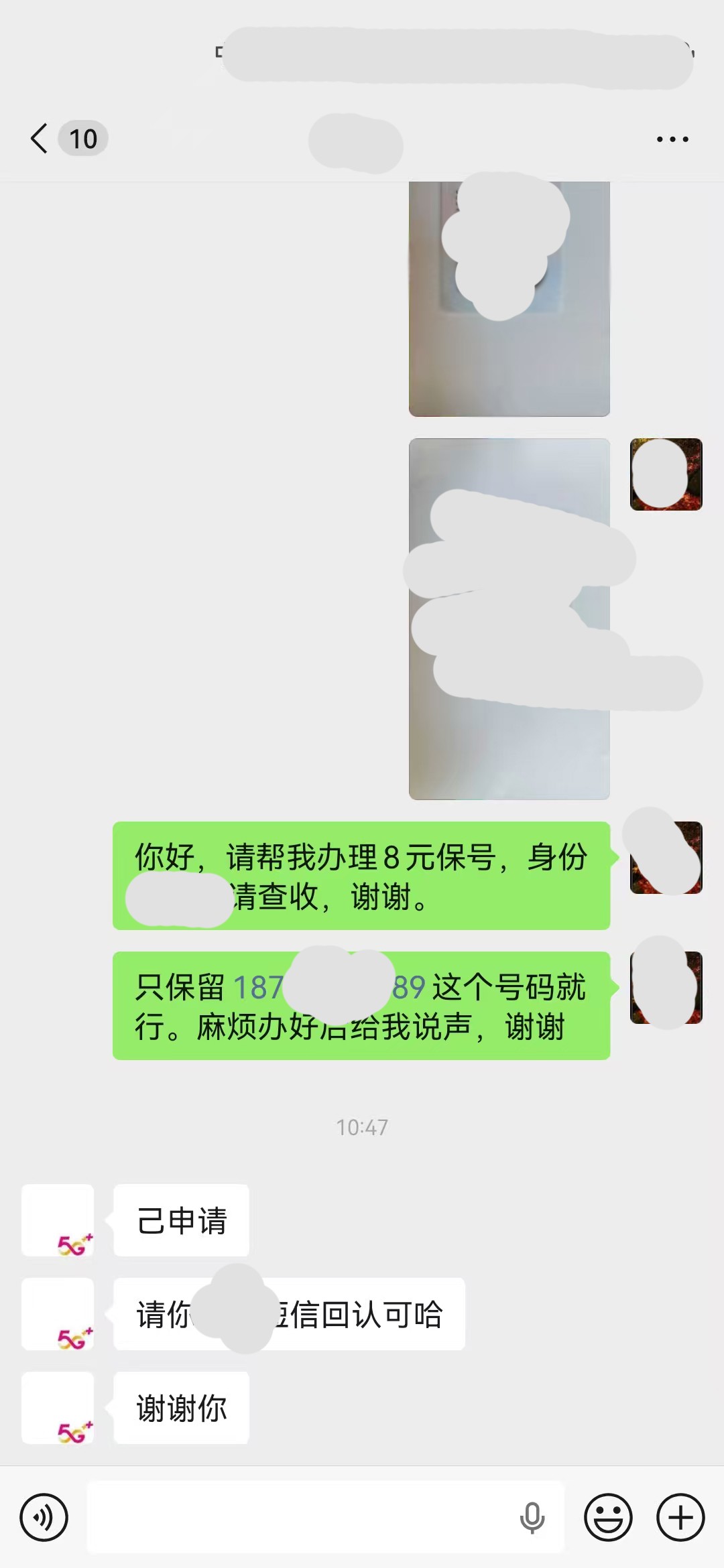Open the 5G avatar beside 己申请
This screenshot has width=724, height=1568.
click(x=58, y=1220)
